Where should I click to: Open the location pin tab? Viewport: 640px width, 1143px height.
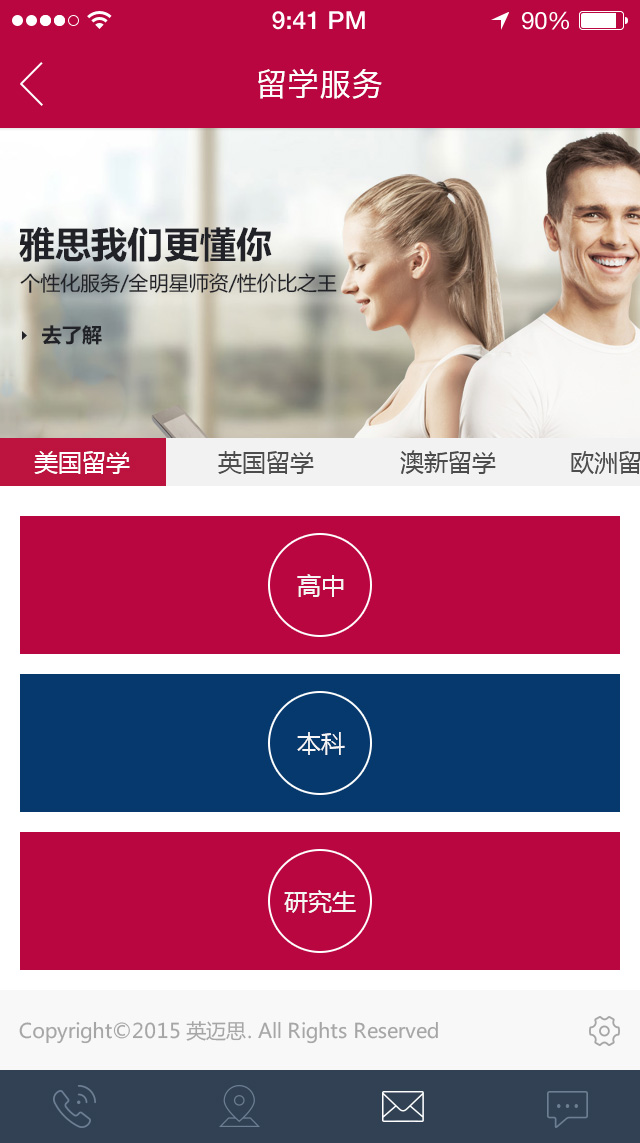pos(239,1107)
